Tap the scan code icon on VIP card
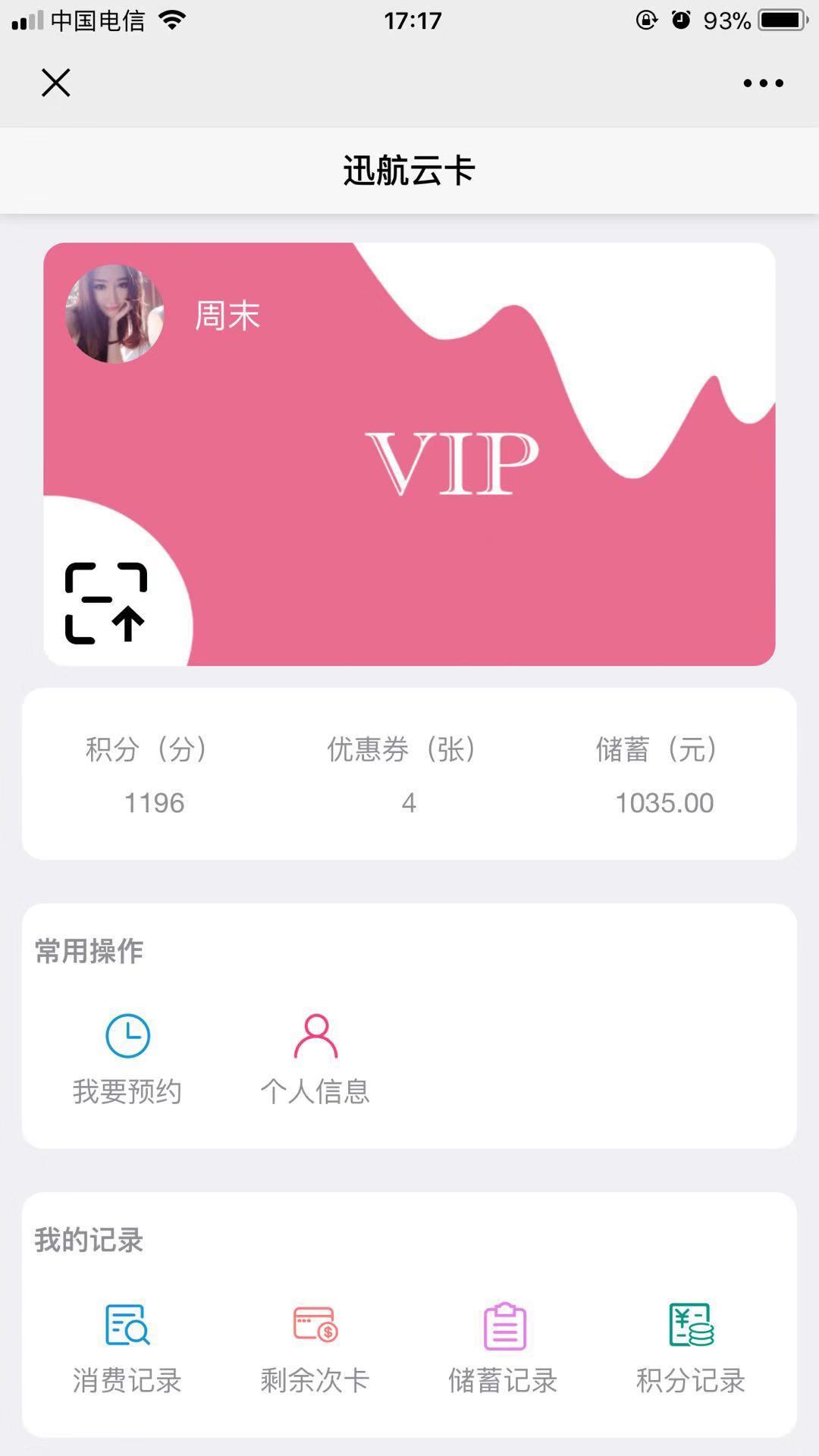This screenshot has width=819, height=1456. [x=105, y=604]
